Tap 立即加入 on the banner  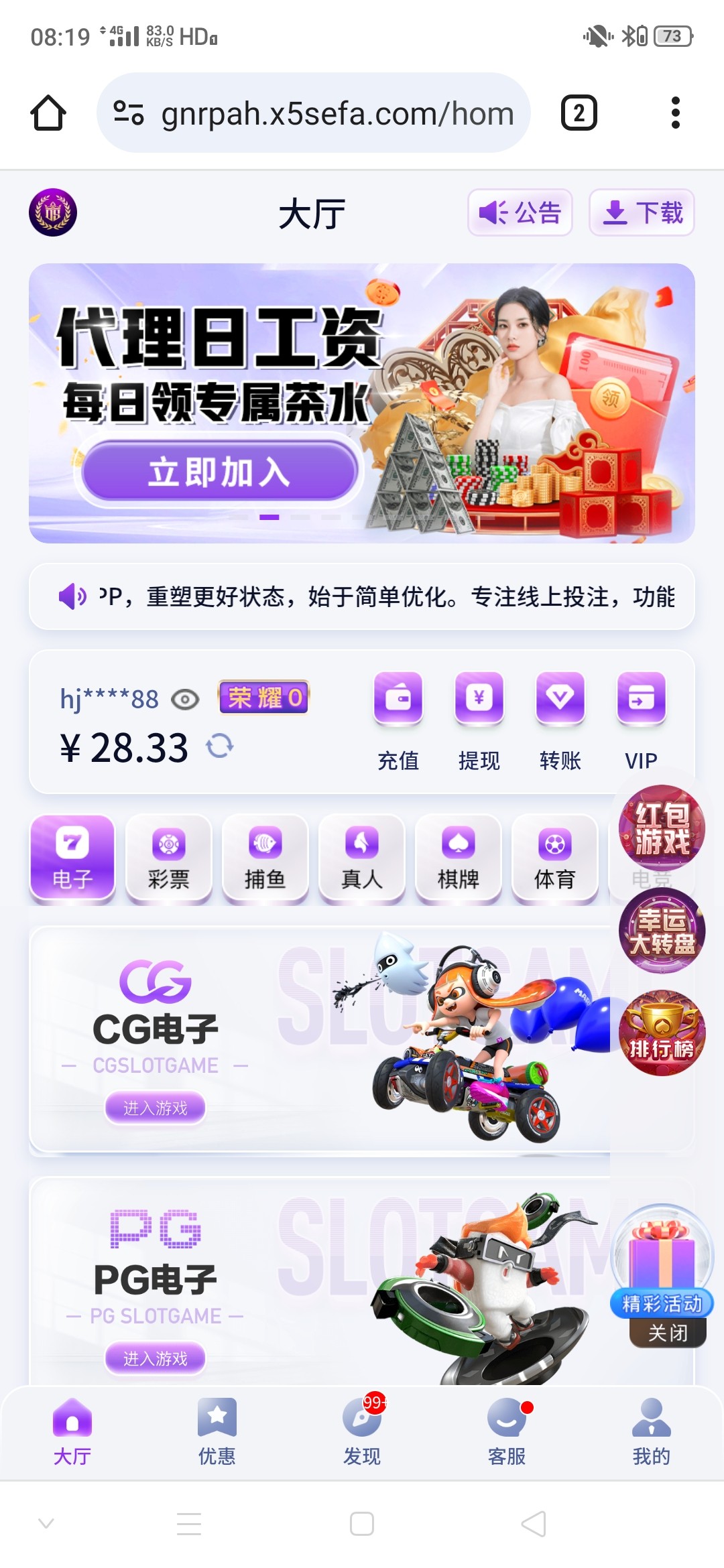pyautogui.click(x=219, y=472)
